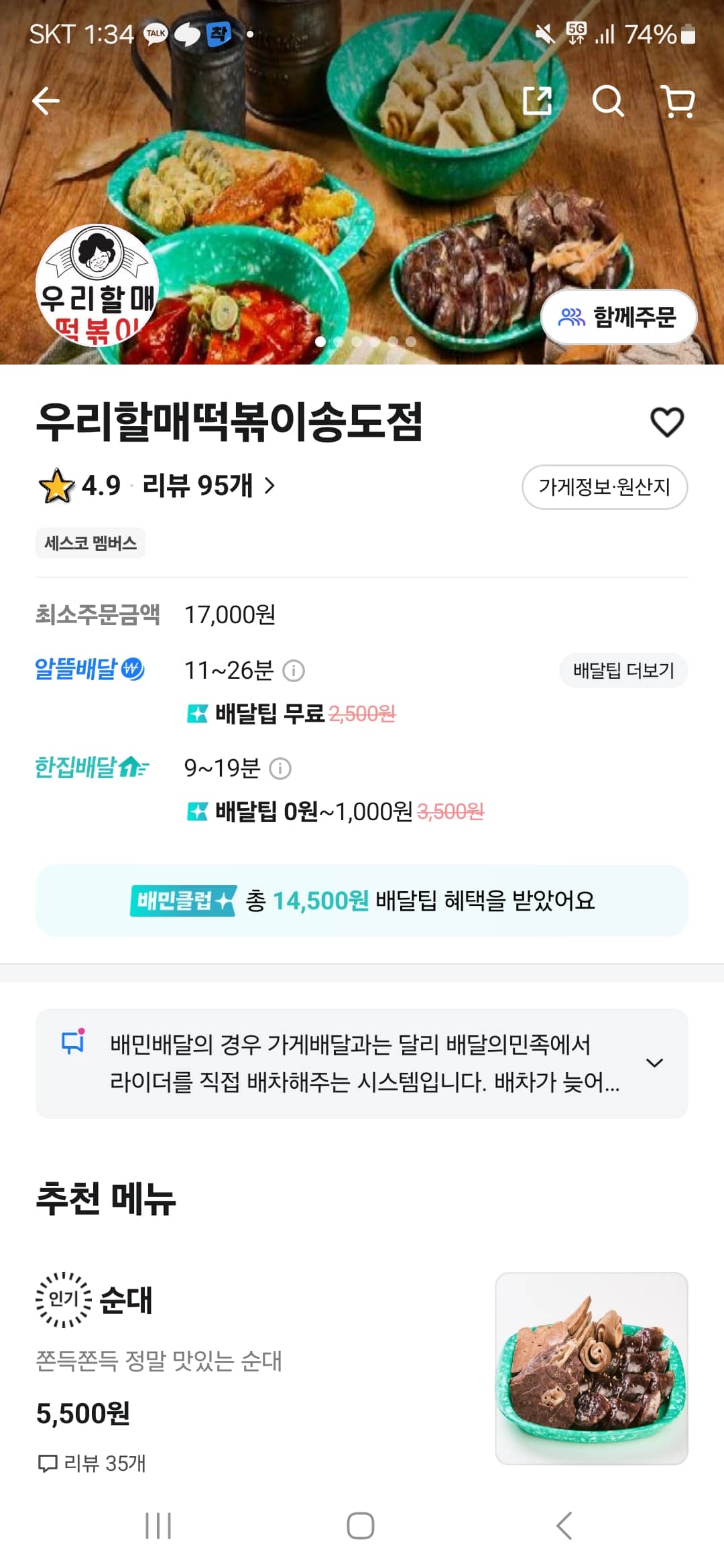This screenshot has height=1568, width=724.
Task: Tap 배달팁 더보기 to see tip details
Action: pyautogui.click(x=622, y=671)
